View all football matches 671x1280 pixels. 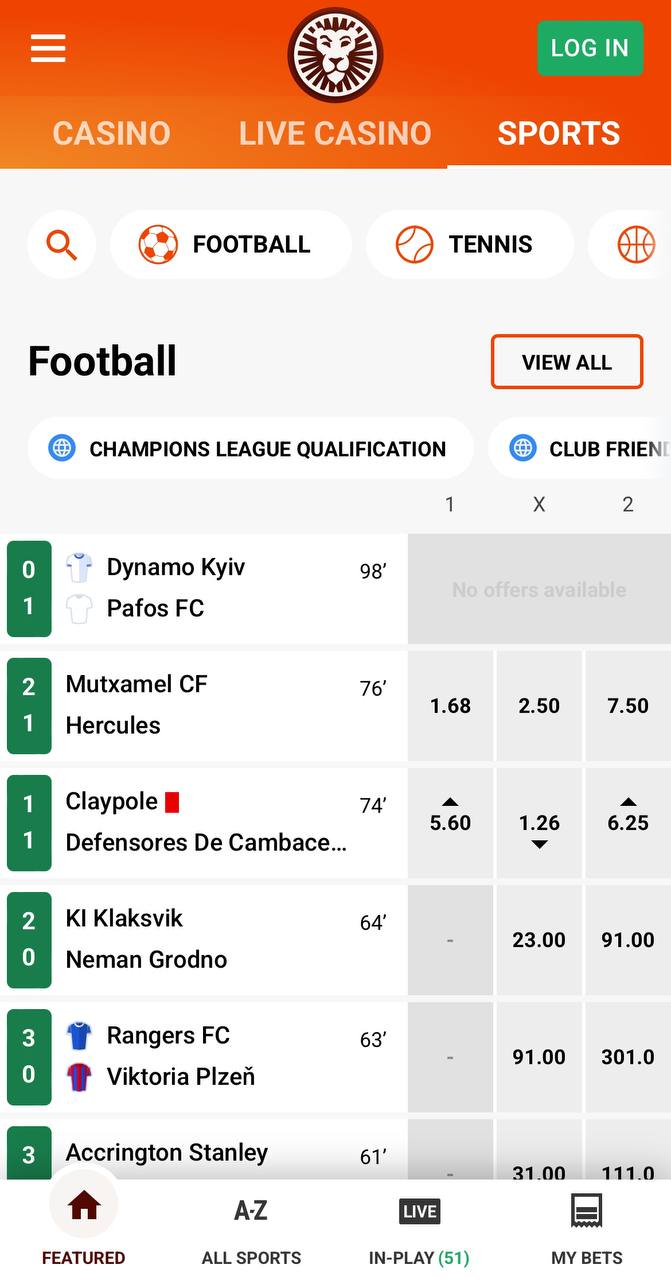567,362
